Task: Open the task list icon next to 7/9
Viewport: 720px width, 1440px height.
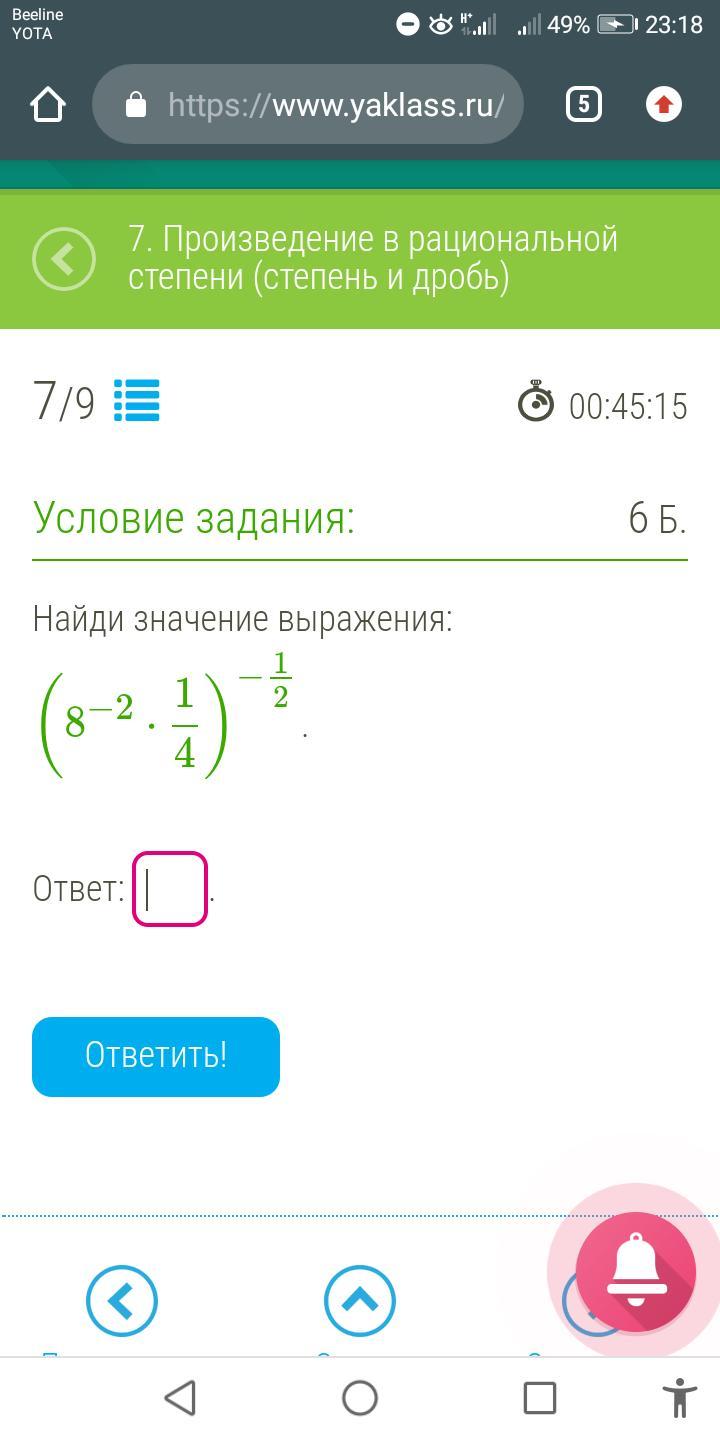Action: pyautogui.click(x=137, y=401)
